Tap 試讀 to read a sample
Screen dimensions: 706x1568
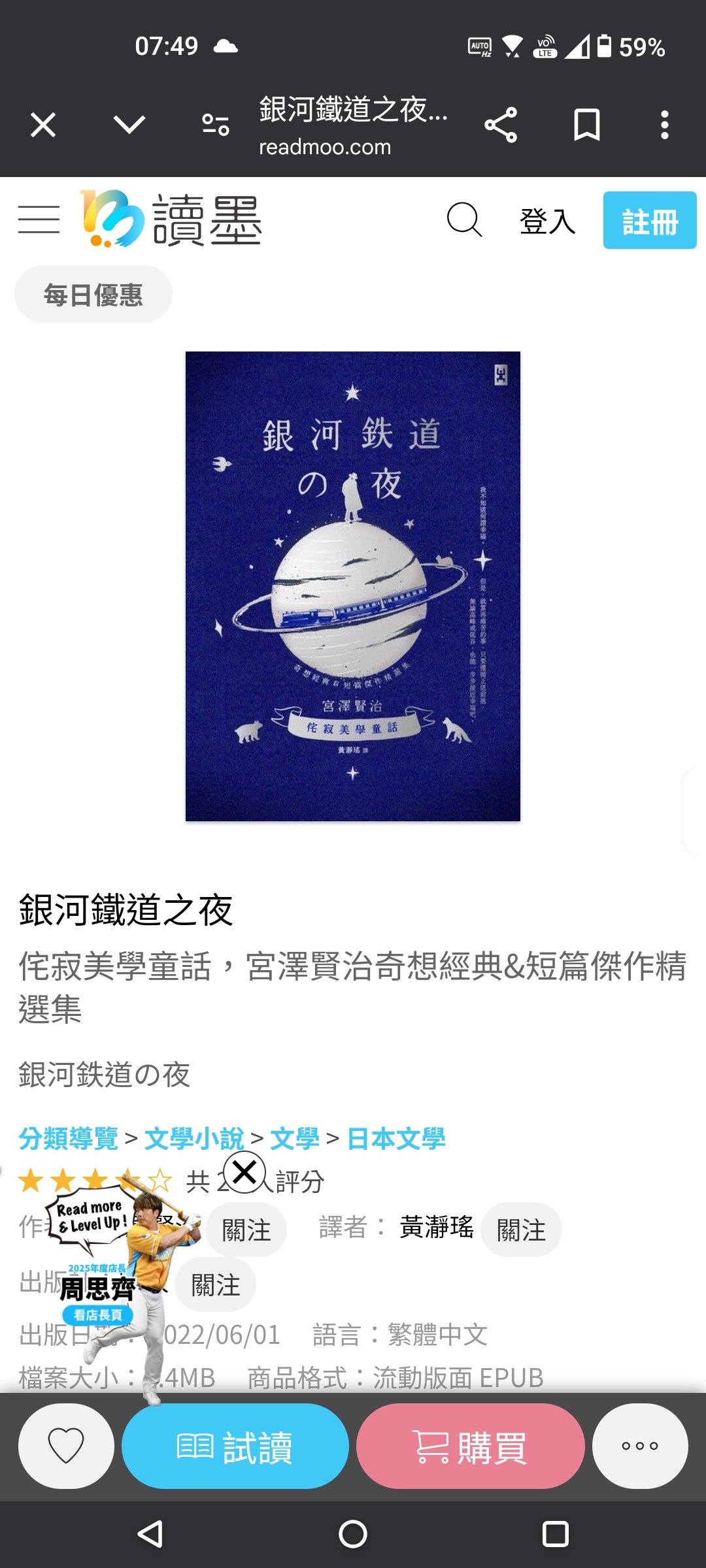click(x=235, y=1446)
